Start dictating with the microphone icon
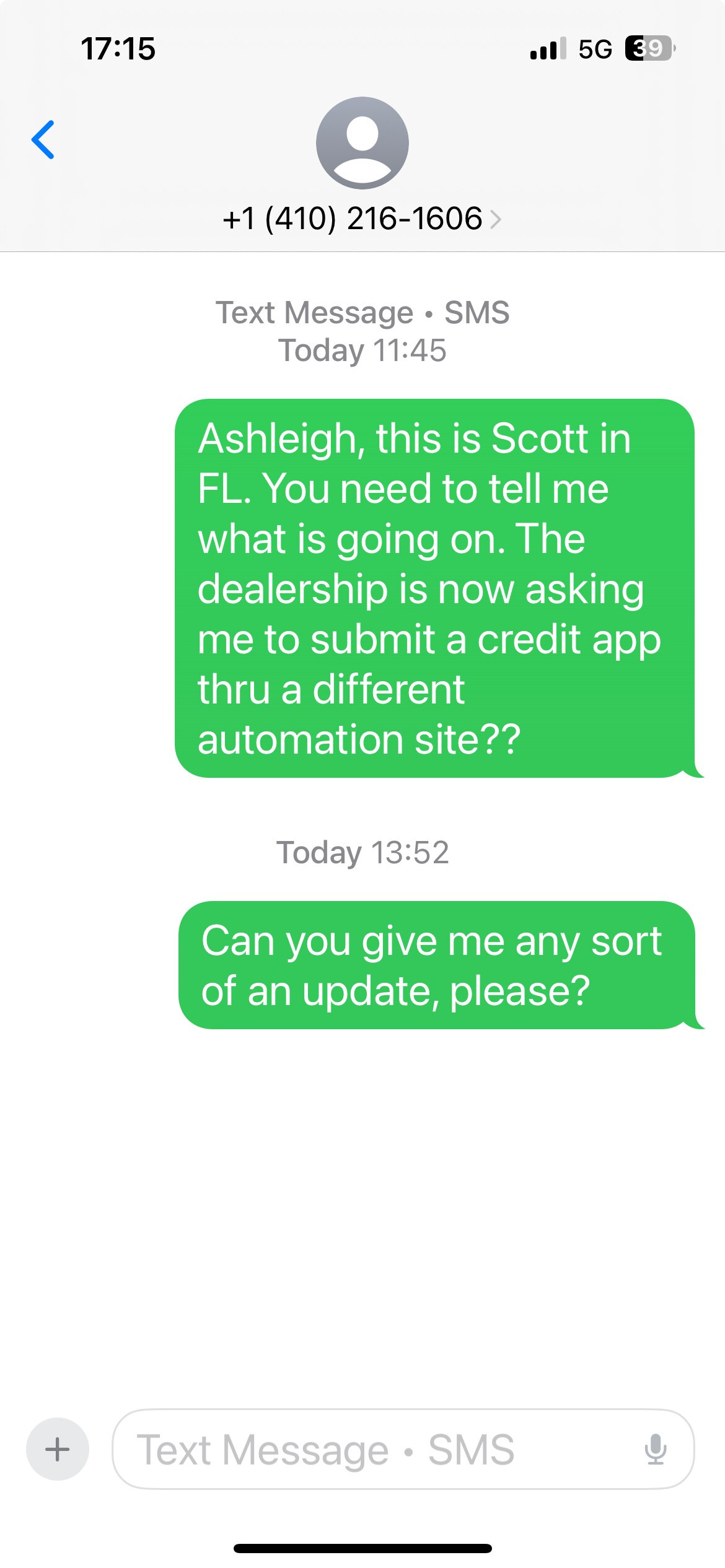The width and height of the screenshot is (725, 1568). 656,1449
